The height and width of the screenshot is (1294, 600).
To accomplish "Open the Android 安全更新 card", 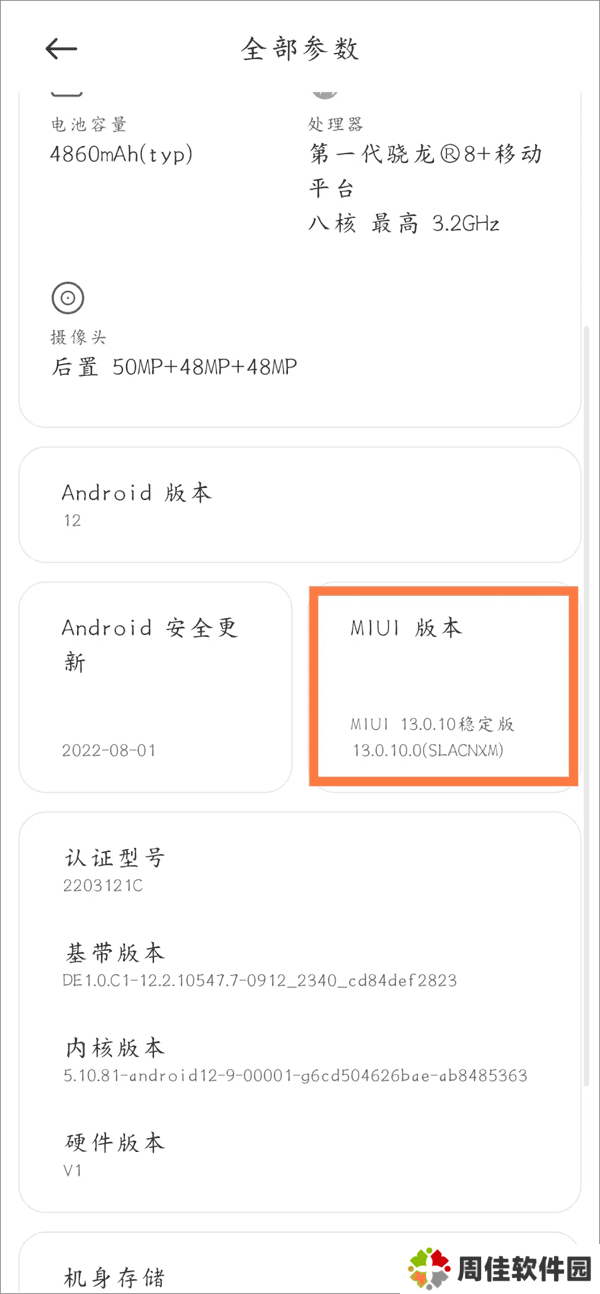I will [x=155, y=686].
